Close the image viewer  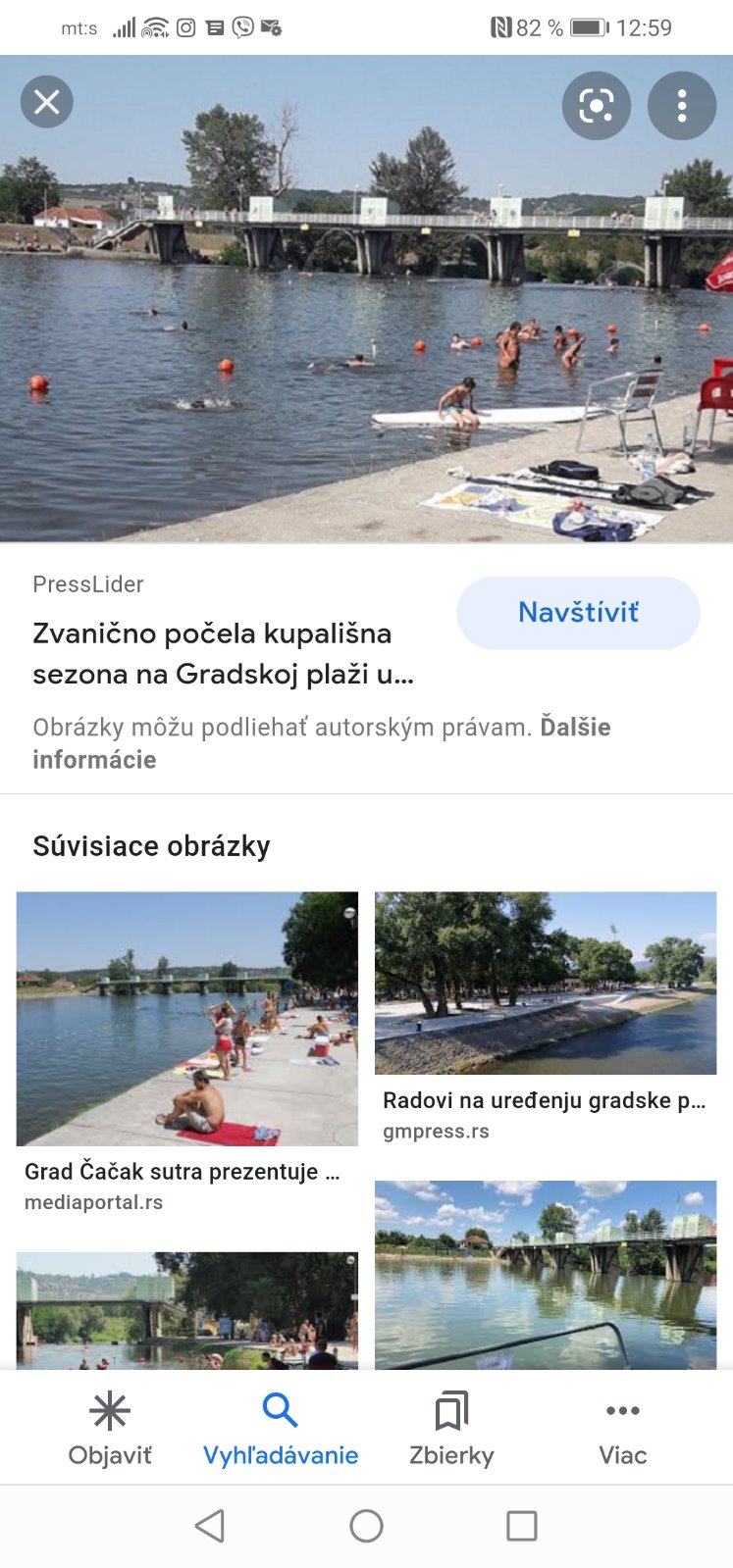(x=47, y=102)
